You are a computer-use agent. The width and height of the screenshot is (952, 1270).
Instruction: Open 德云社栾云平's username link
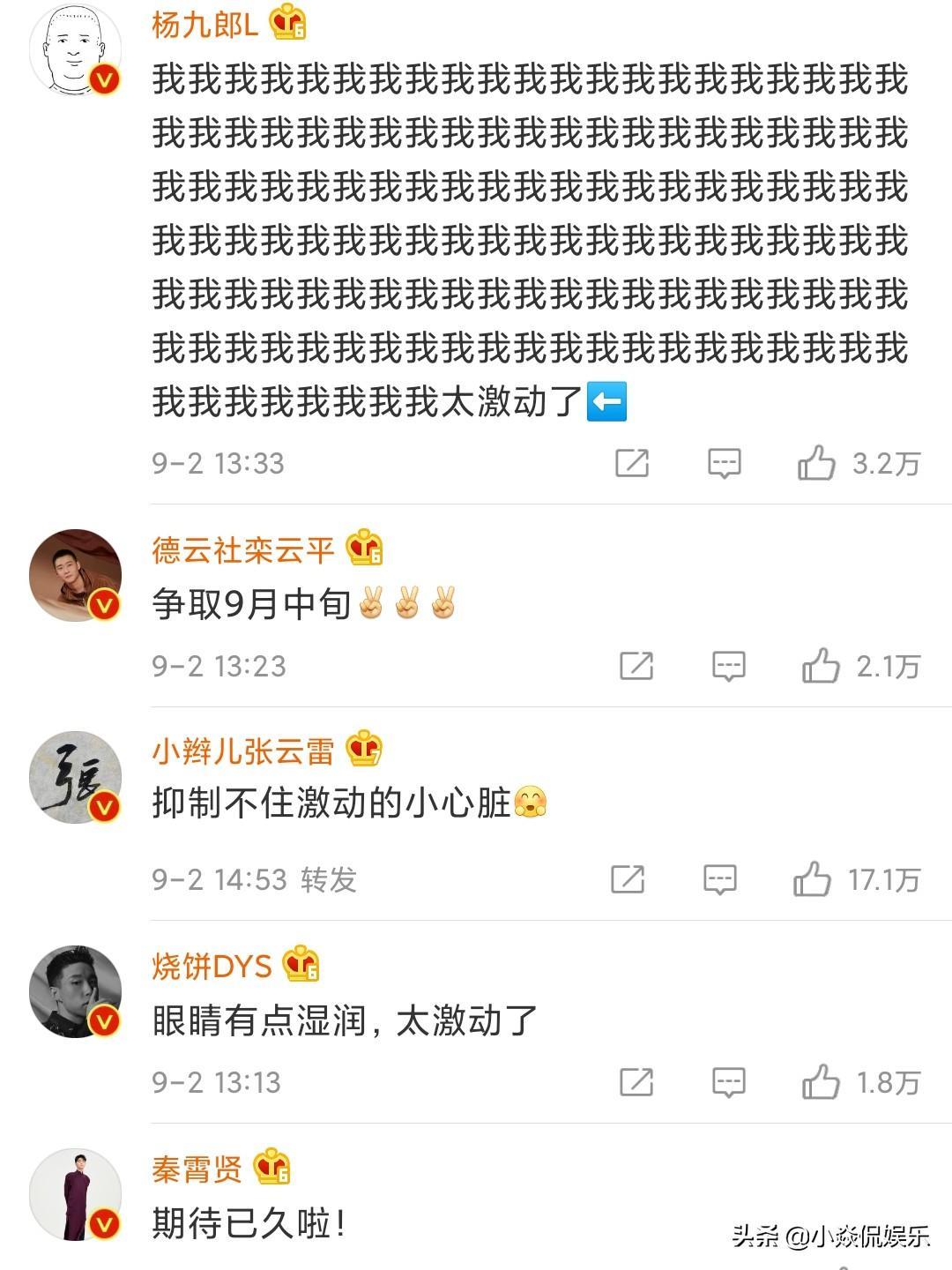pyautogui.click(x=243, y=550)
